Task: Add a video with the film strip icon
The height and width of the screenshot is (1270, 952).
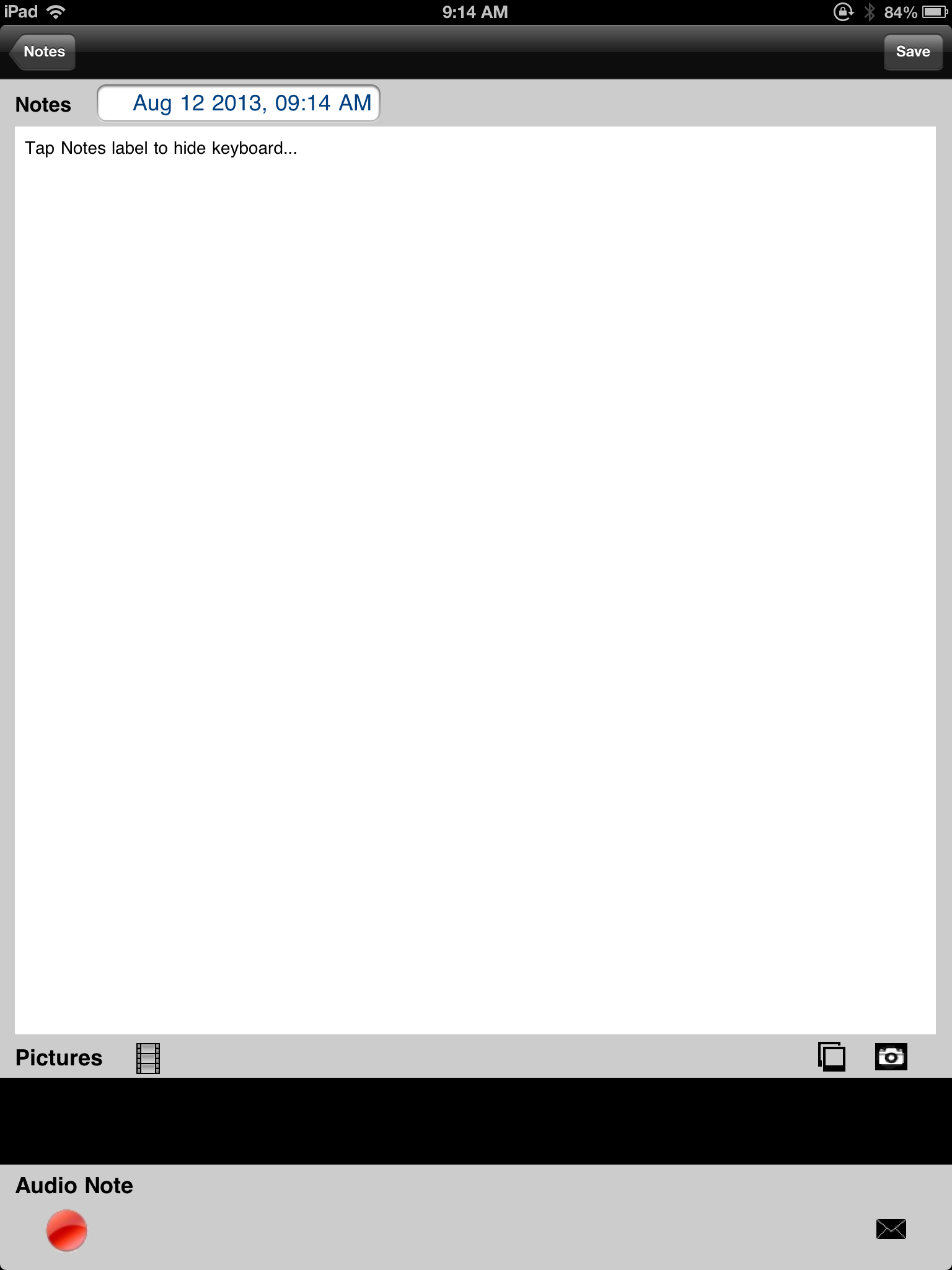Action: coord(148,1058)
